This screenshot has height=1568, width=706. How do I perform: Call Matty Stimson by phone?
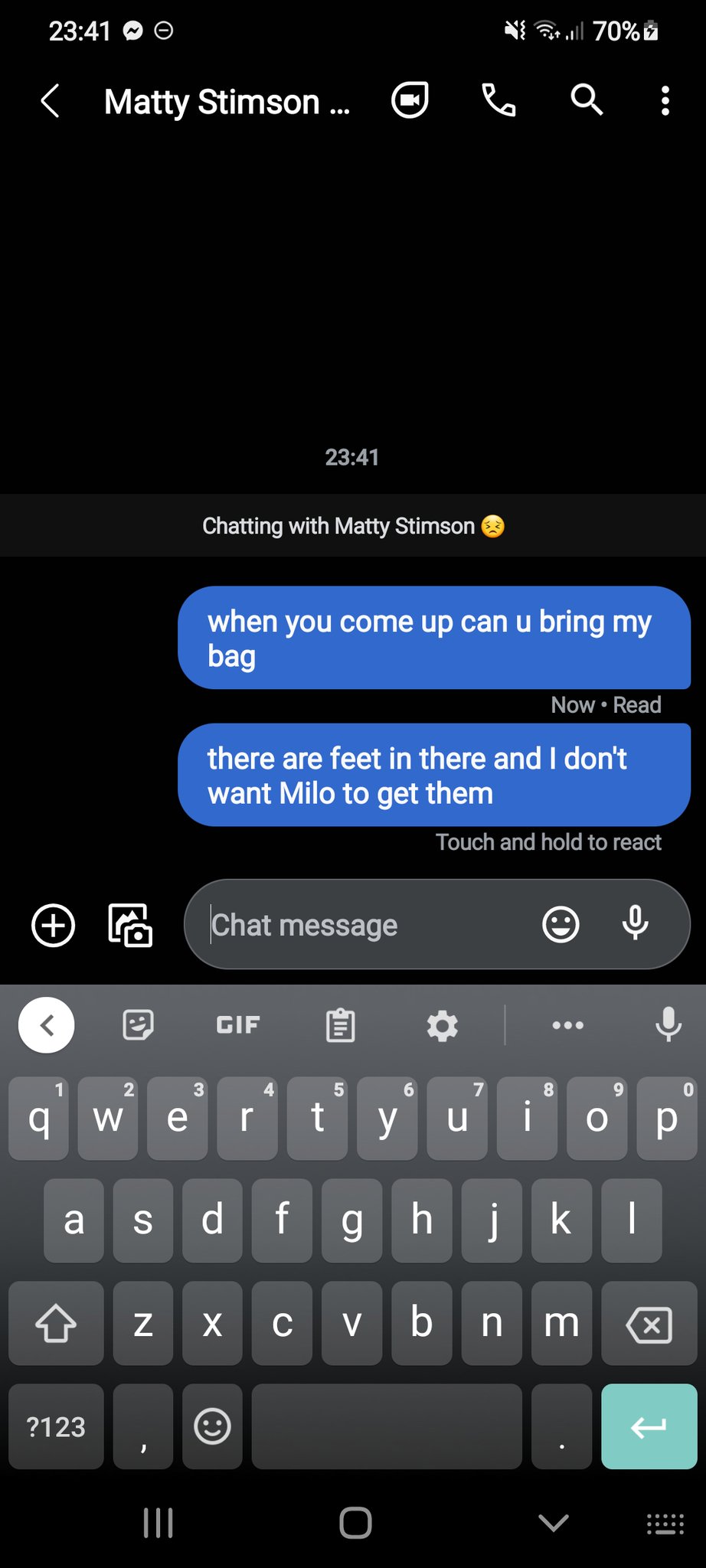coord(498,100)
